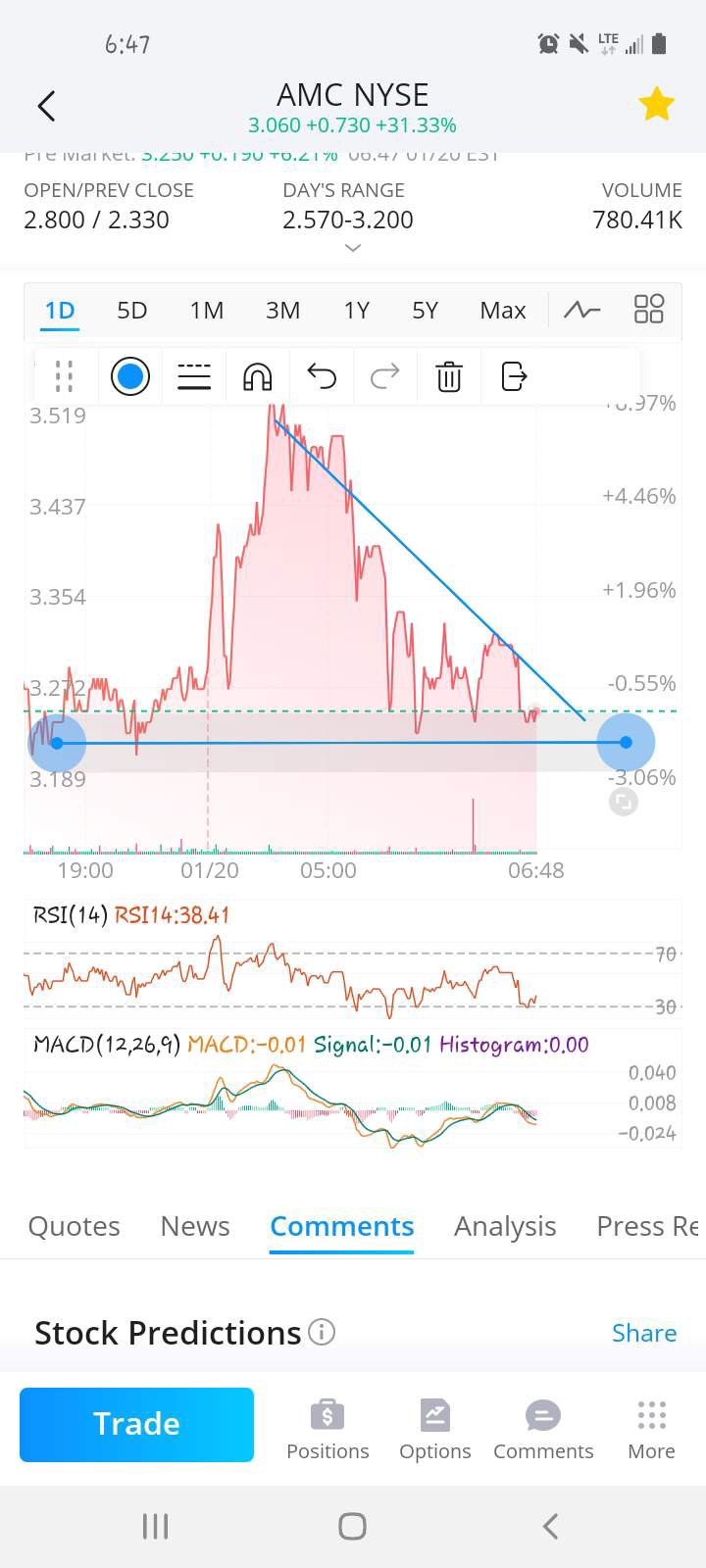Screen dimensions: 706x1568
Task: Share the stock predictions
Action: (643, 1333)
